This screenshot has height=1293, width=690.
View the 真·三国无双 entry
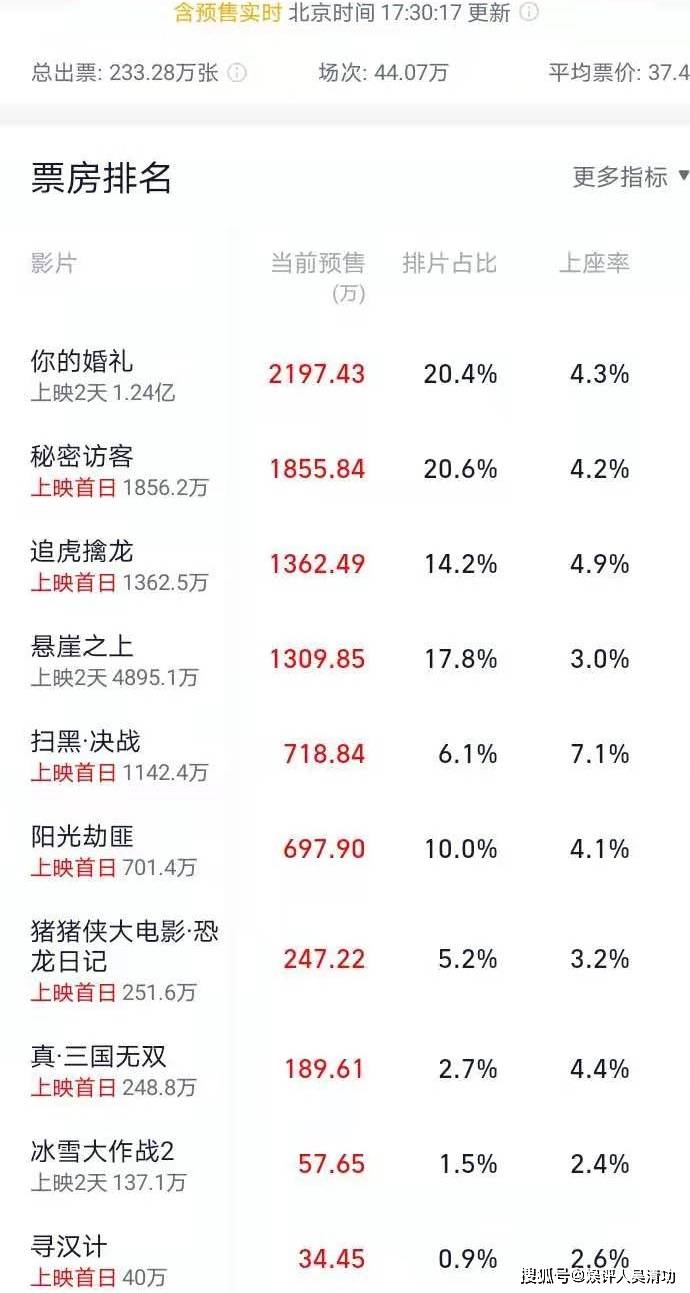coord(345,1070)
